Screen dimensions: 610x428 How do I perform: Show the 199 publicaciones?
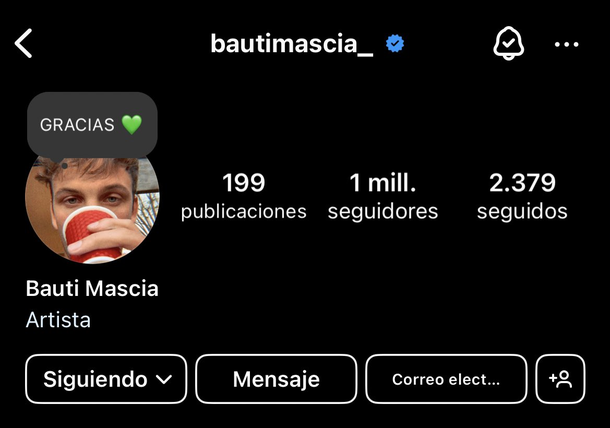point(243,196)
